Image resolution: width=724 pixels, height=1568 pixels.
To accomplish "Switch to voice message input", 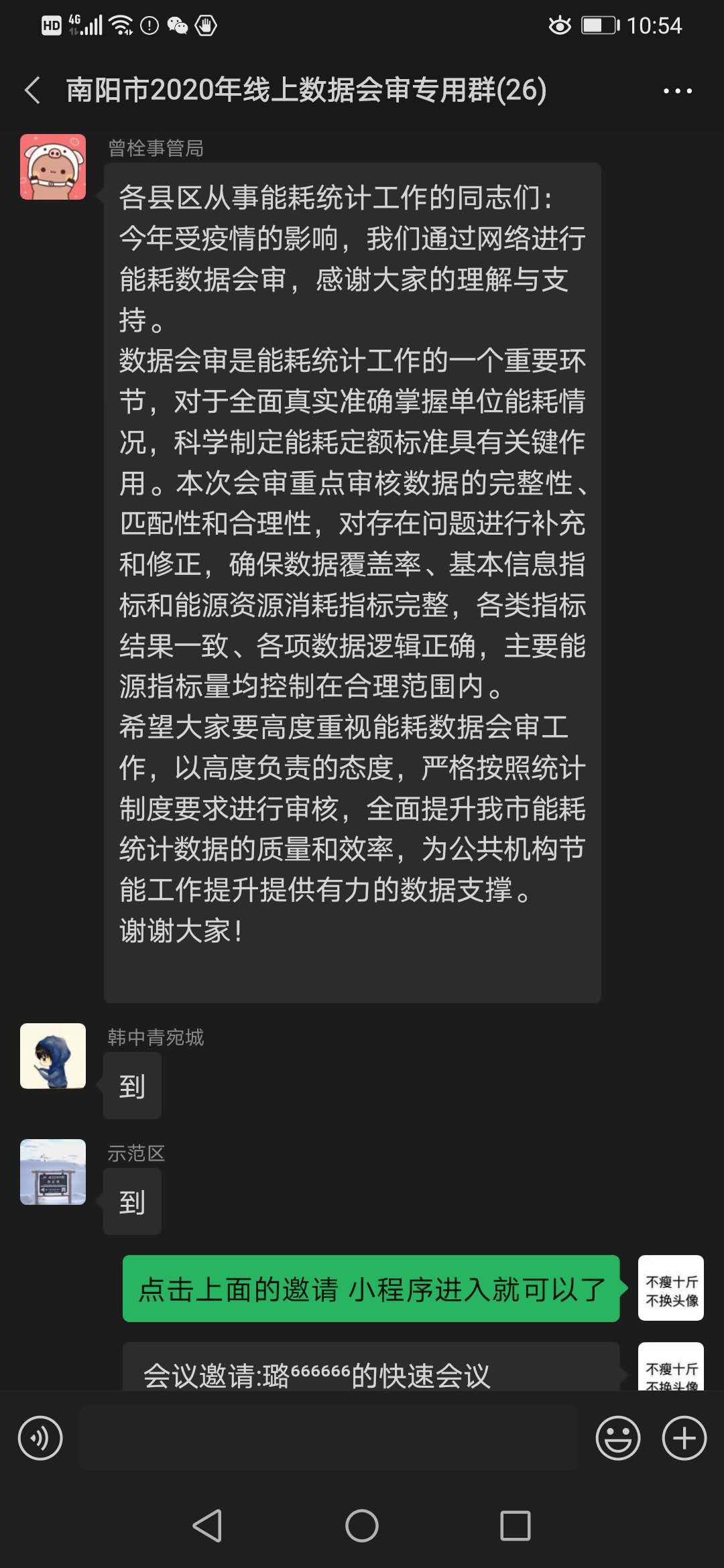I will (x=40, y=1438).
